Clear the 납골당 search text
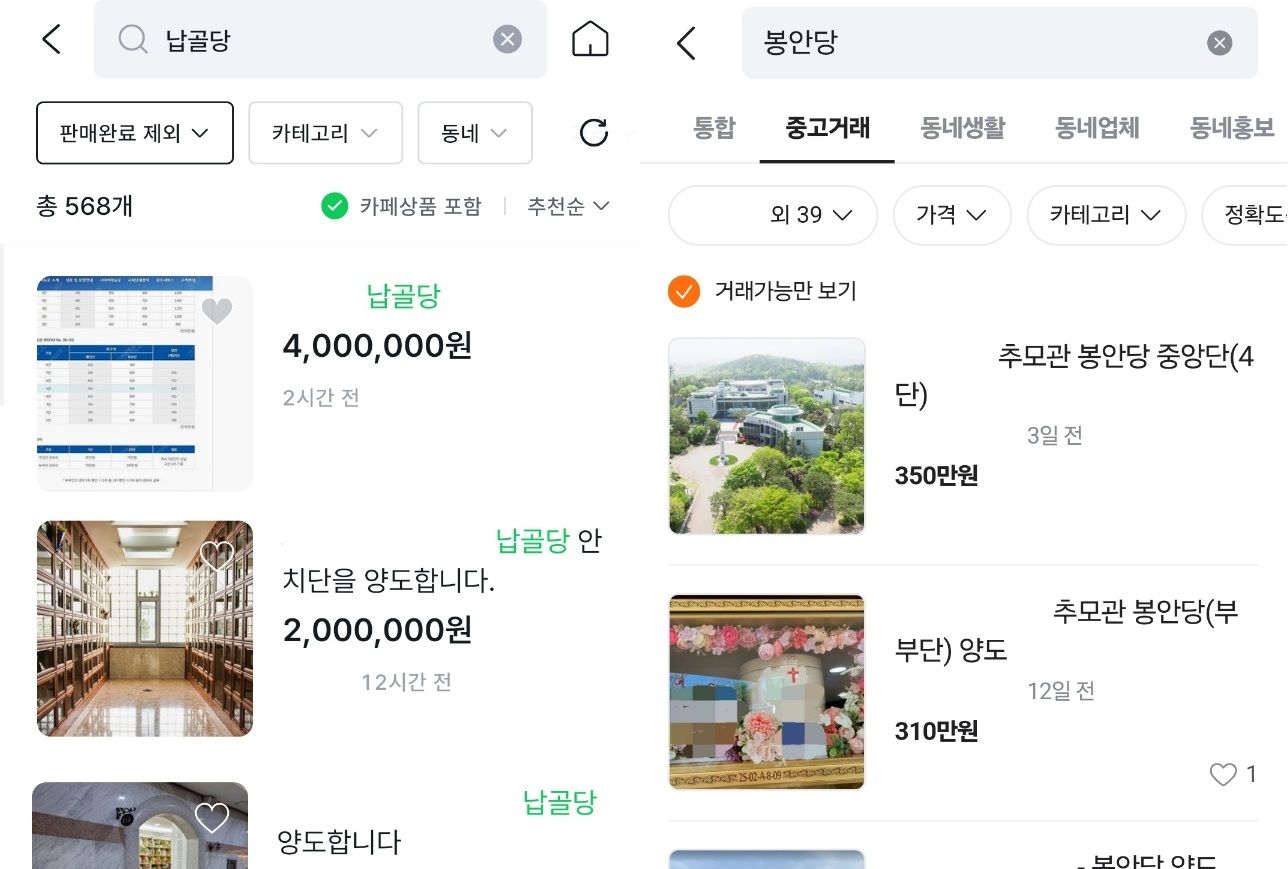1288x869 pixels. click(507, 39)
